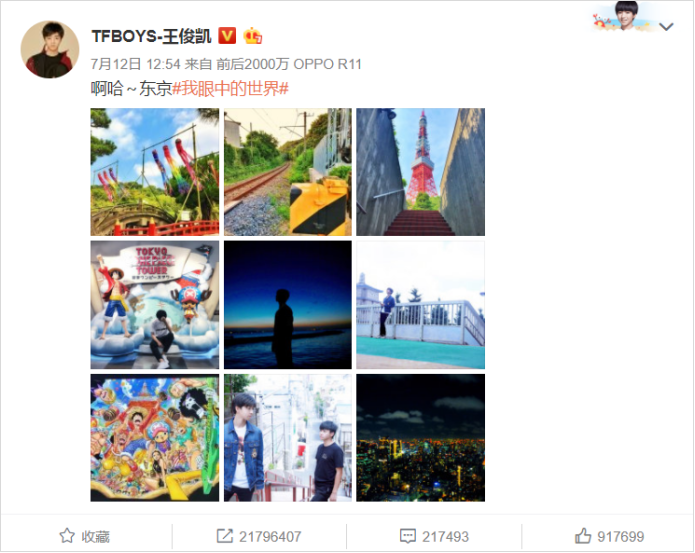View the city night skyline photo
The height and width of the screenshot is (553, 695).
[420, 437]
